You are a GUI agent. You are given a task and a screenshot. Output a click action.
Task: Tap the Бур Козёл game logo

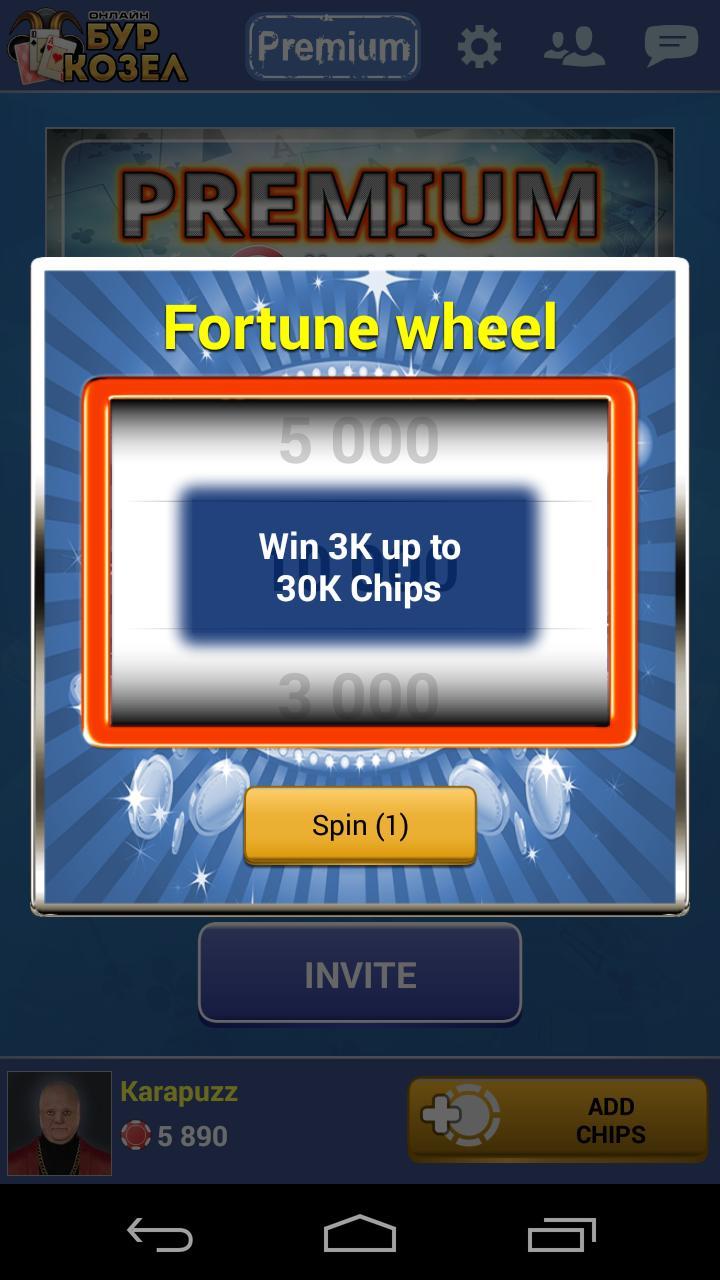tap(95, 45)
